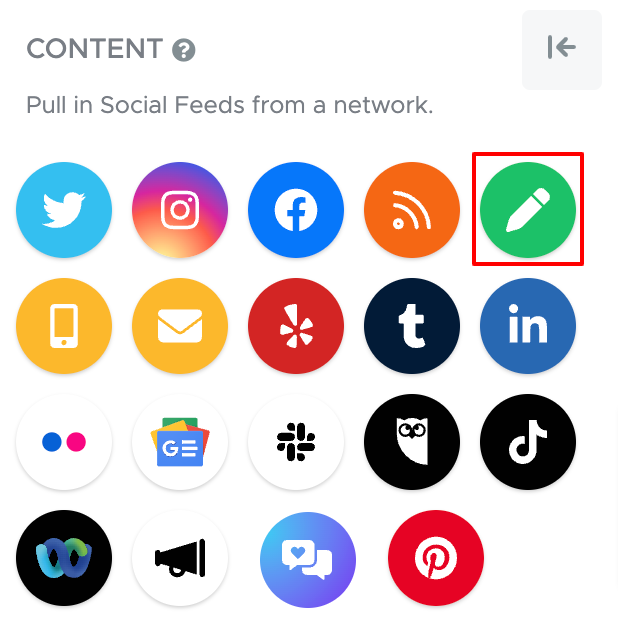Choose Pinterest as the network
This screenshot has width=618, height=624.
point(436,558)
